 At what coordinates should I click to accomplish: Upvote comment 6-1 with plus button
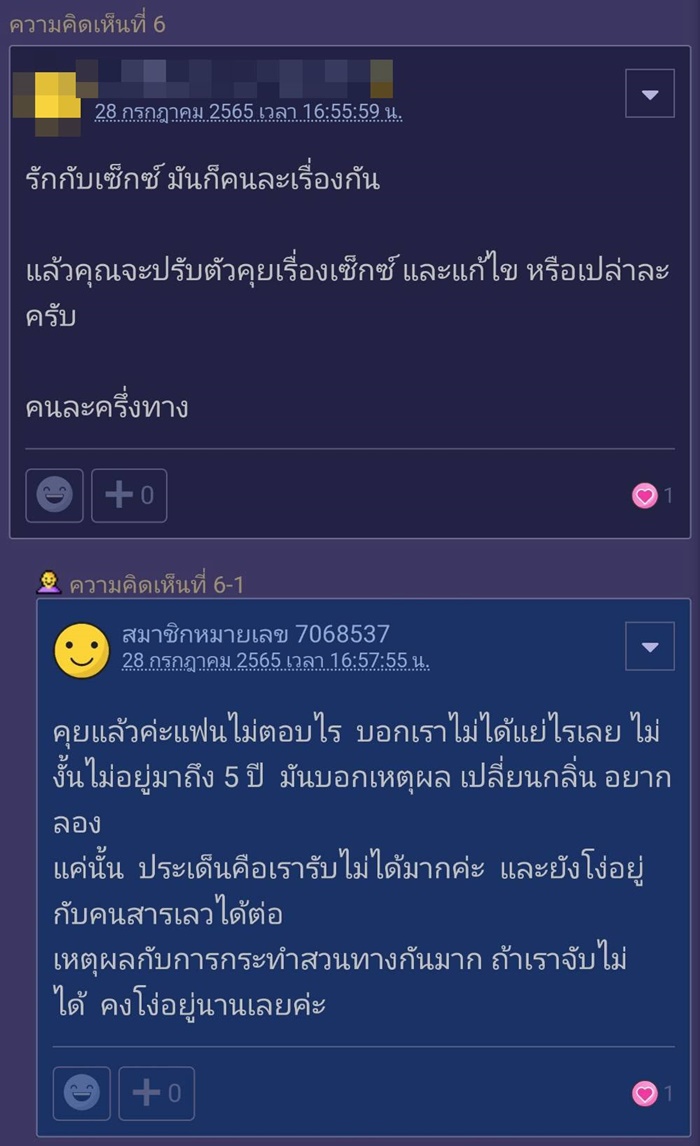(x=157, y=1093)
